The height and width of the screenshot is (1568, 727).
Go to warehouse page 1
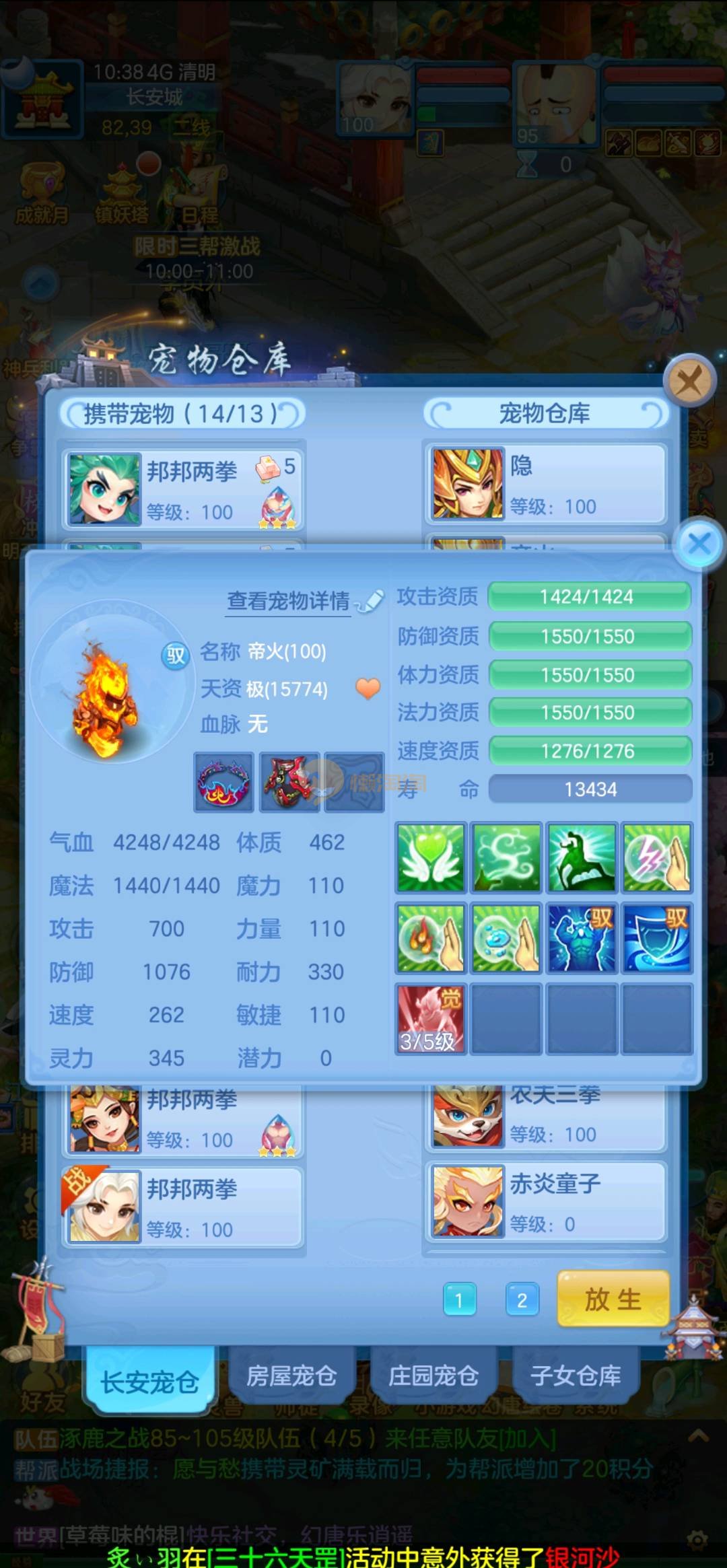460,1300
